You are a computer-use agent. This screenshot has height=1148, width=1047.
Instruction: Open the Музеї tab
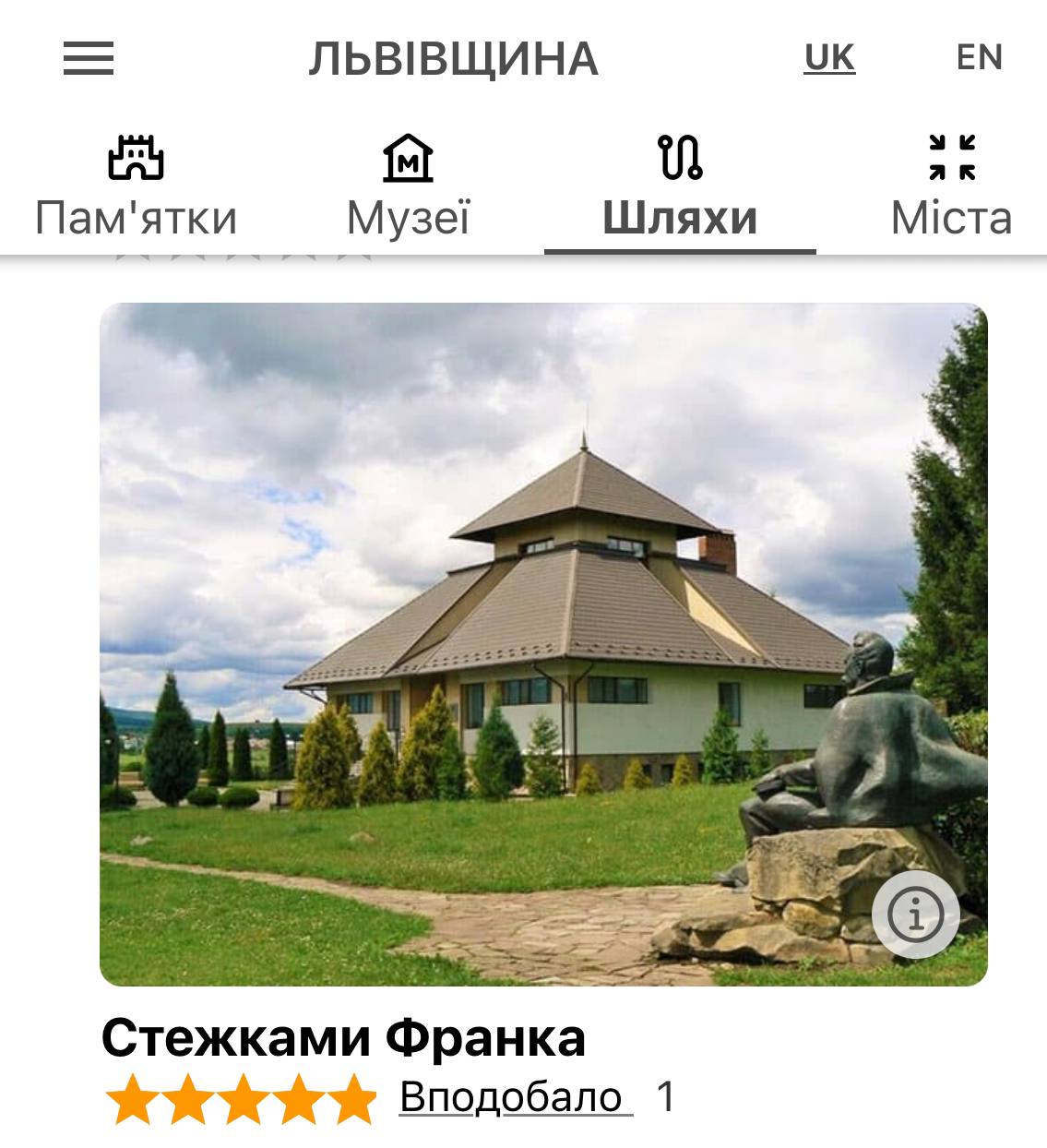pos(408,188)
